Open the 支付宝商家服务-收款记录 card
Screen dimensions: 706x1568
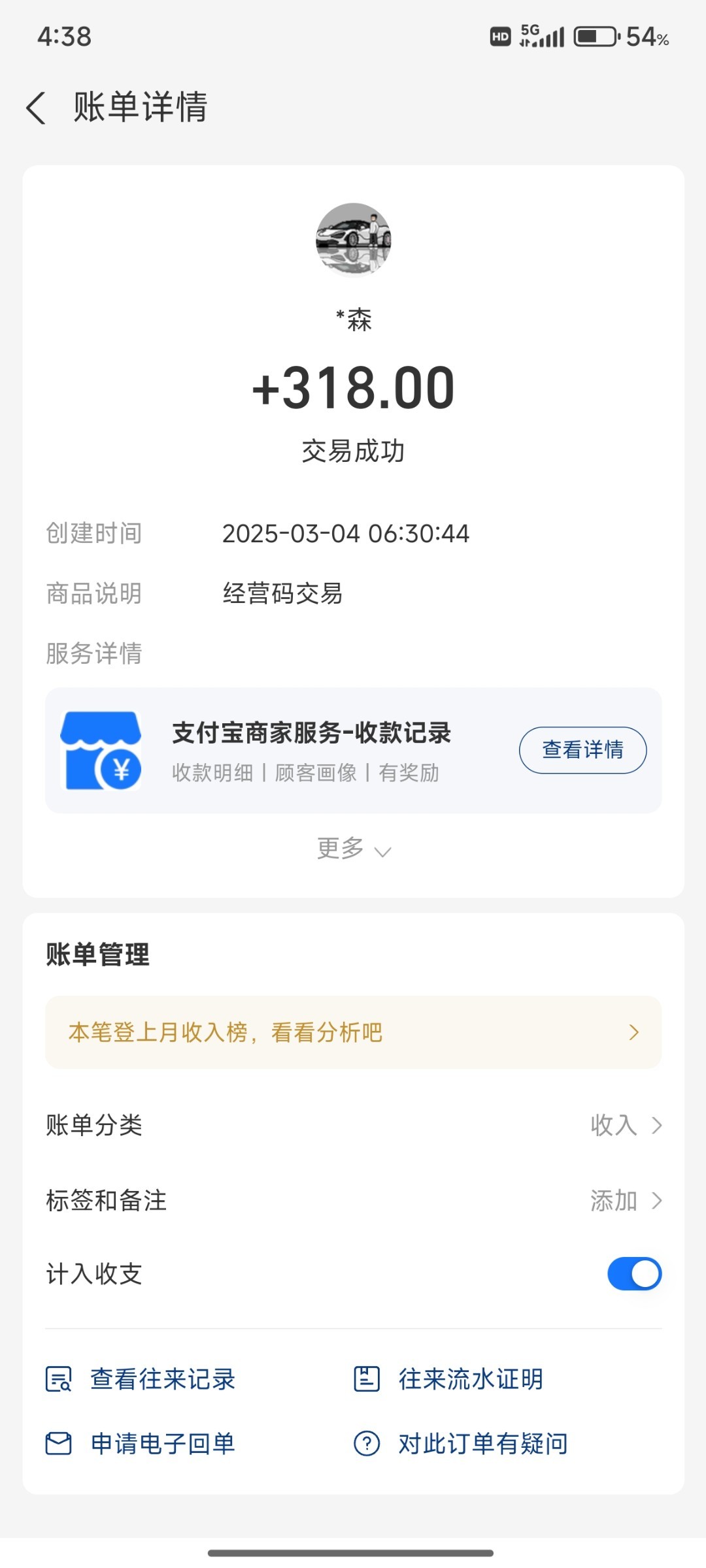click(x=354, y=750)
